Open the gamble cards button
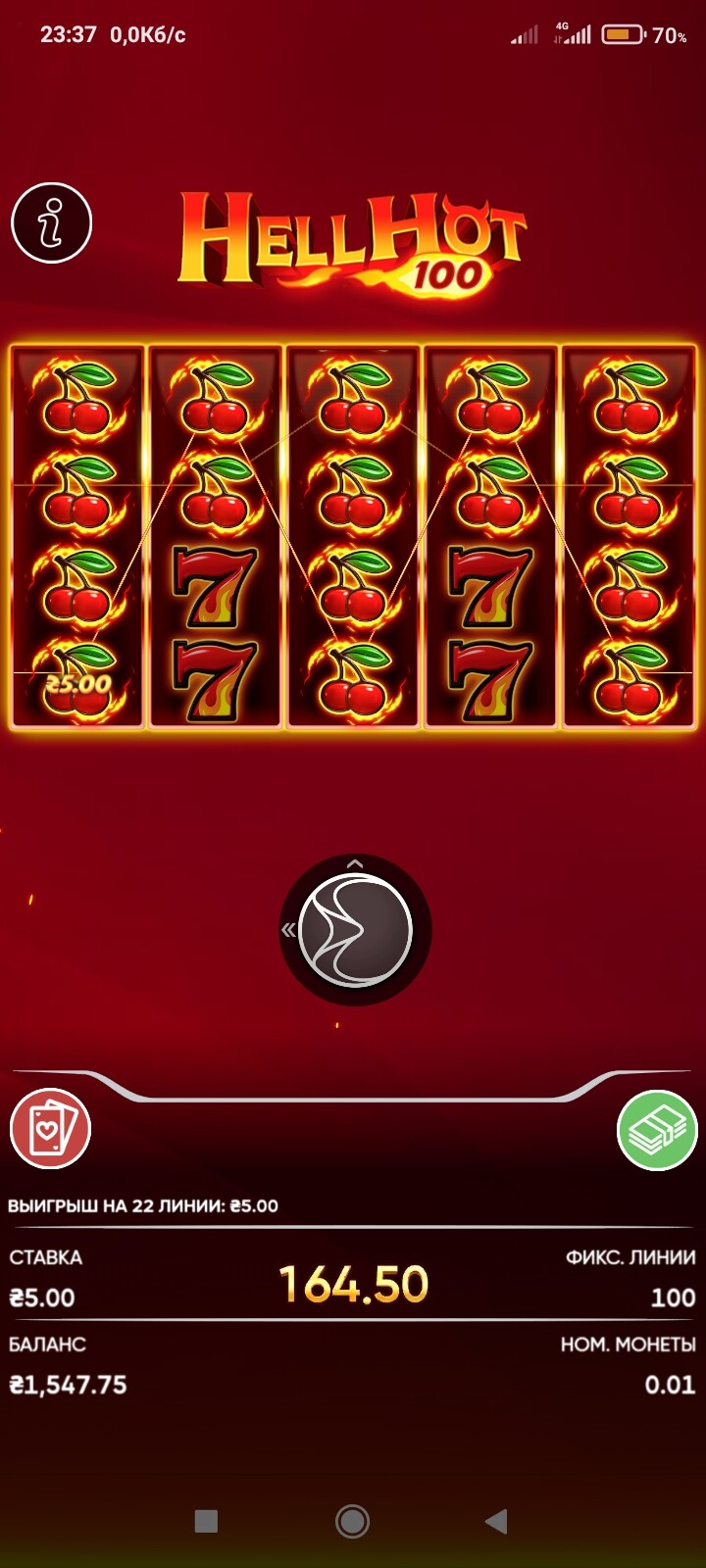The image size is (706, 1568). tap(50, 1128)
